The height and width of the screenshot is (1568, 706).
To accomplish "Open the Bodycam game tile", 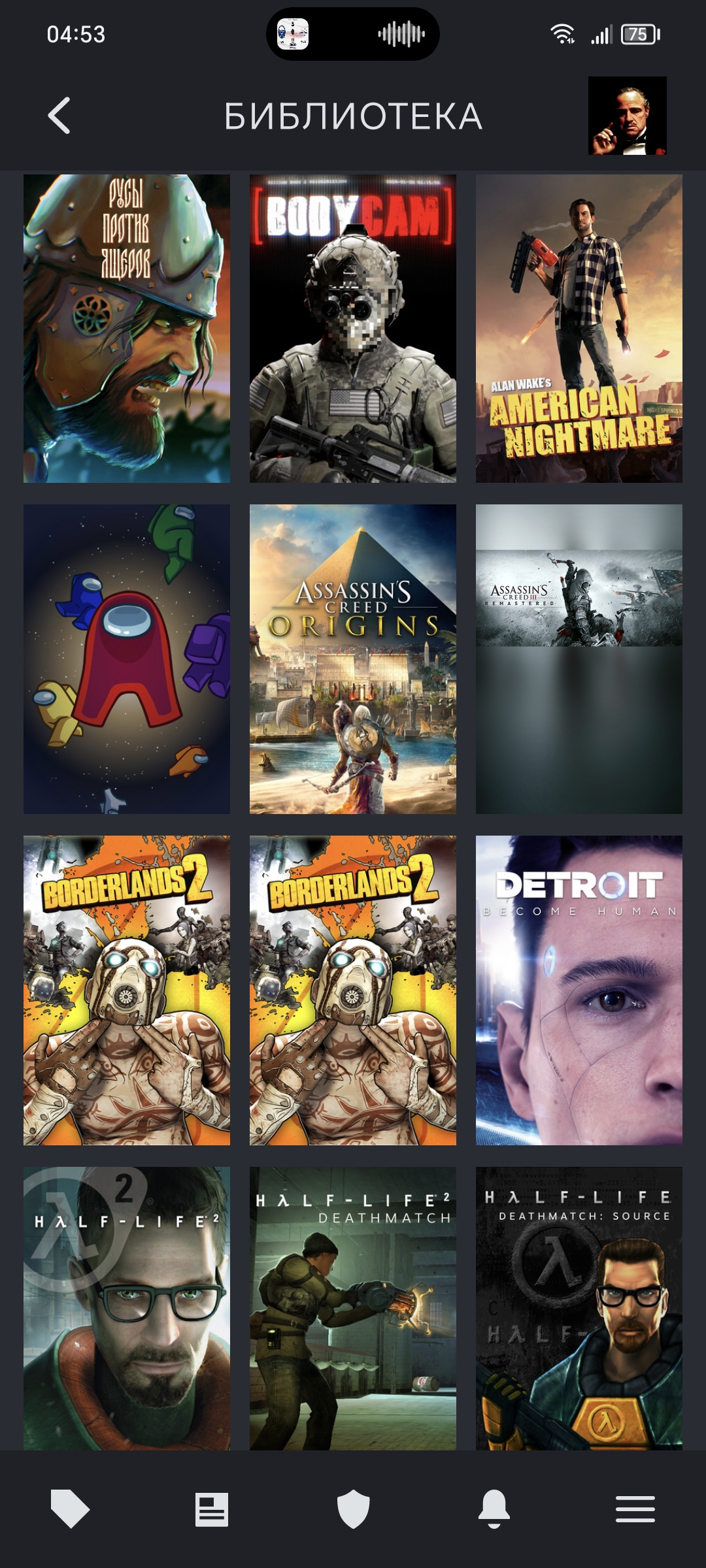I will coord(353,329).
